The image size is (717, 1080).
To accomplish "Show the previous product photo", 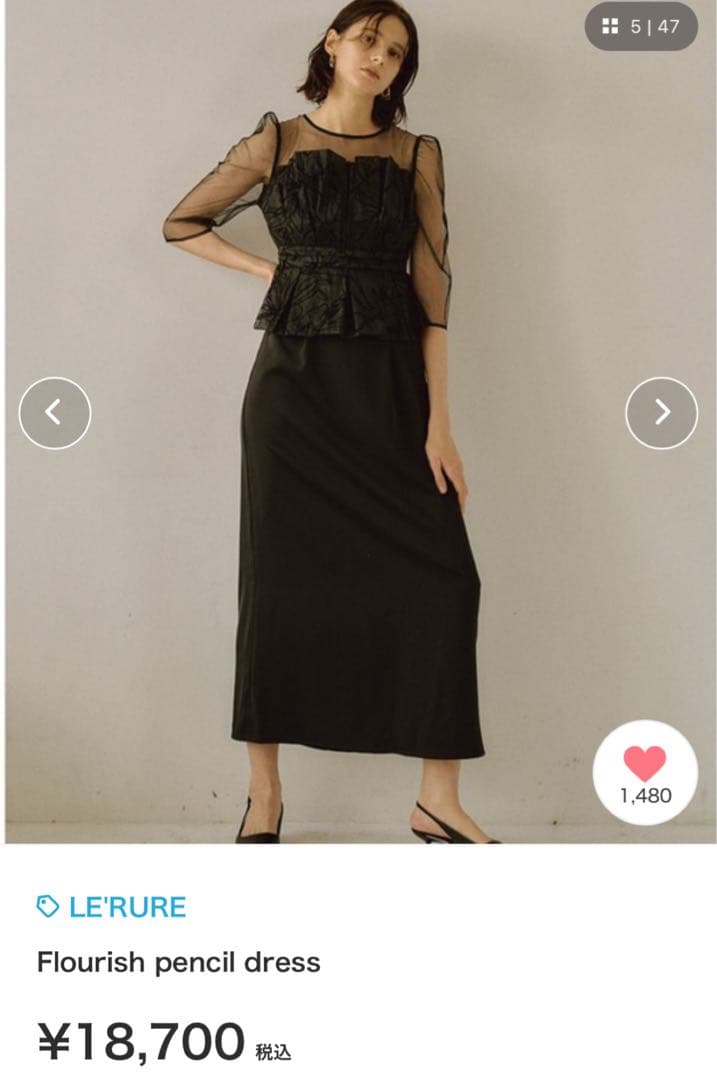I will click(x=55, y=412).
